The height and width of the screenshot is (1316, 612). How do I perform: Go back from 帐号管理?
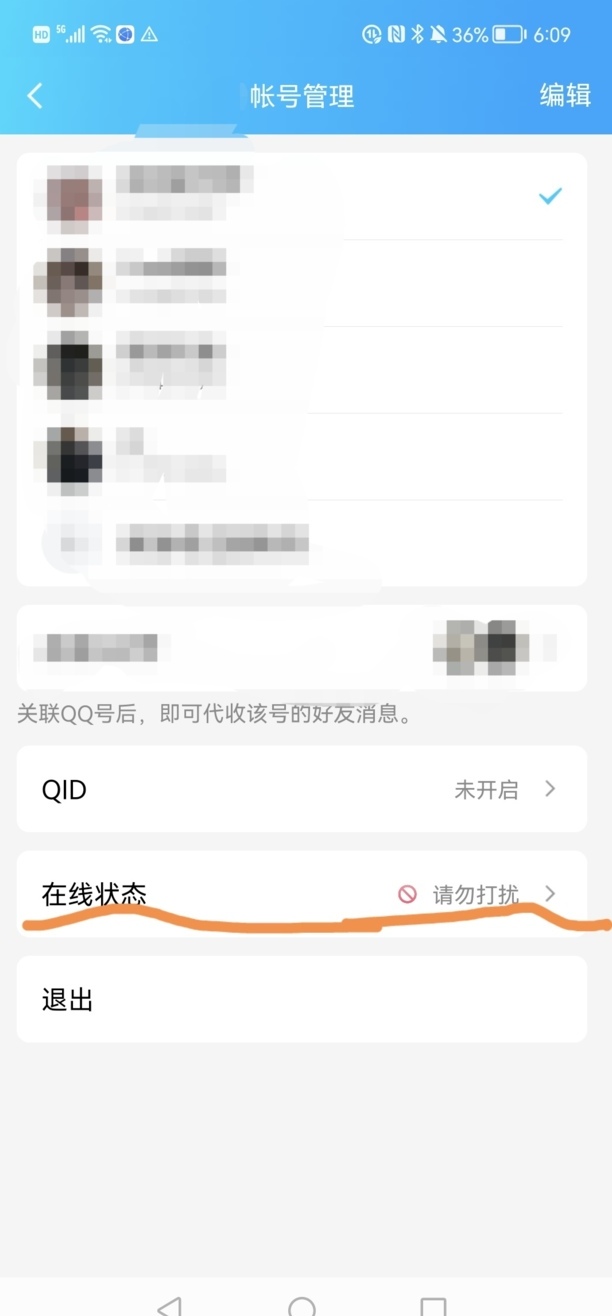tap(35, 96)
